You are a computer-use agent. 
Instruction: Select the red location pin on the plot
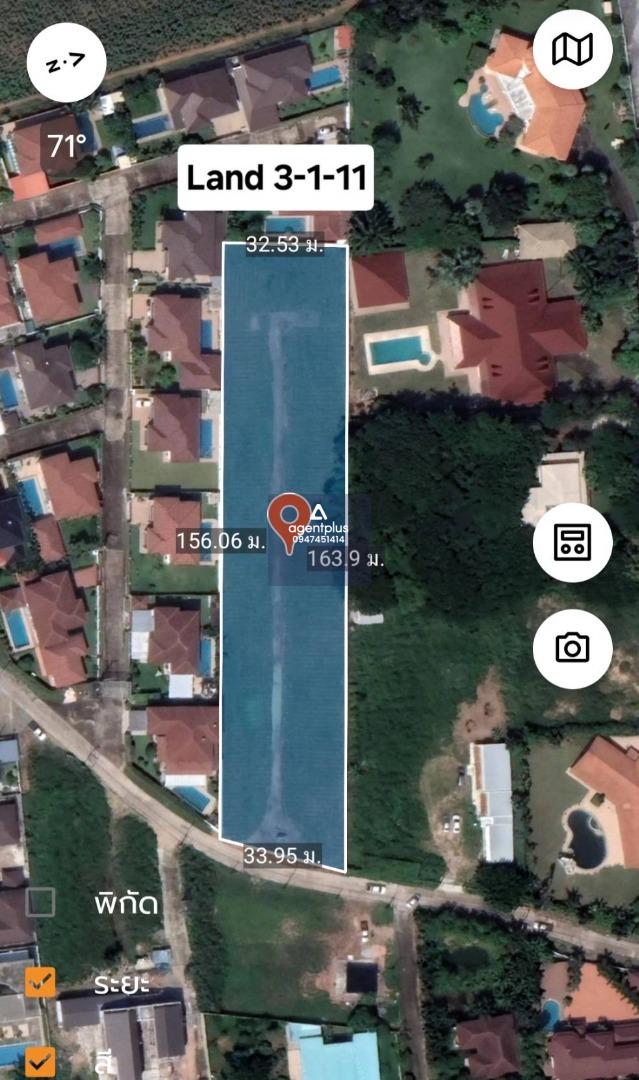[289, 523]
